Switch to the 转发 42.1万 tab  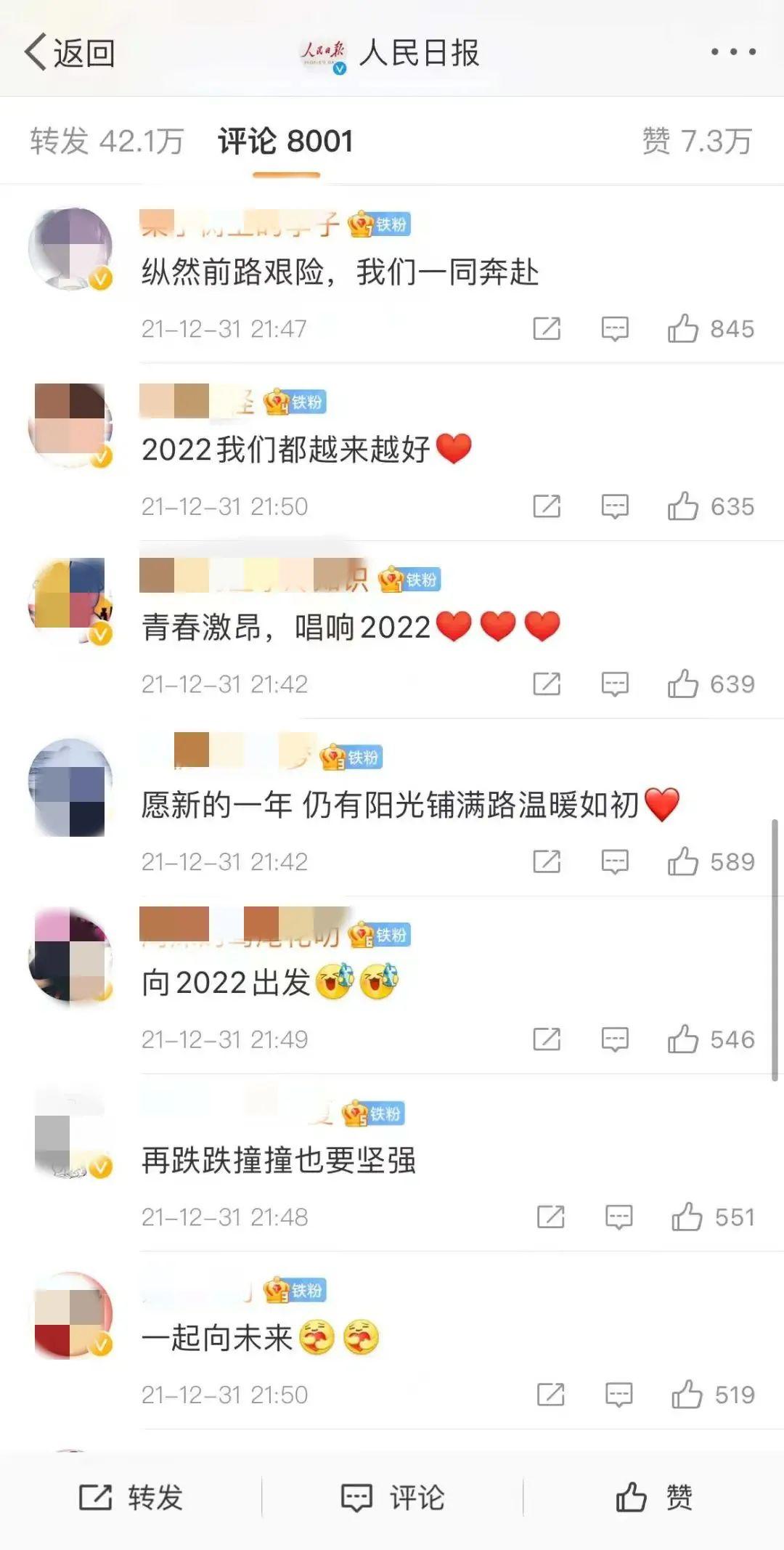(107, 141)
